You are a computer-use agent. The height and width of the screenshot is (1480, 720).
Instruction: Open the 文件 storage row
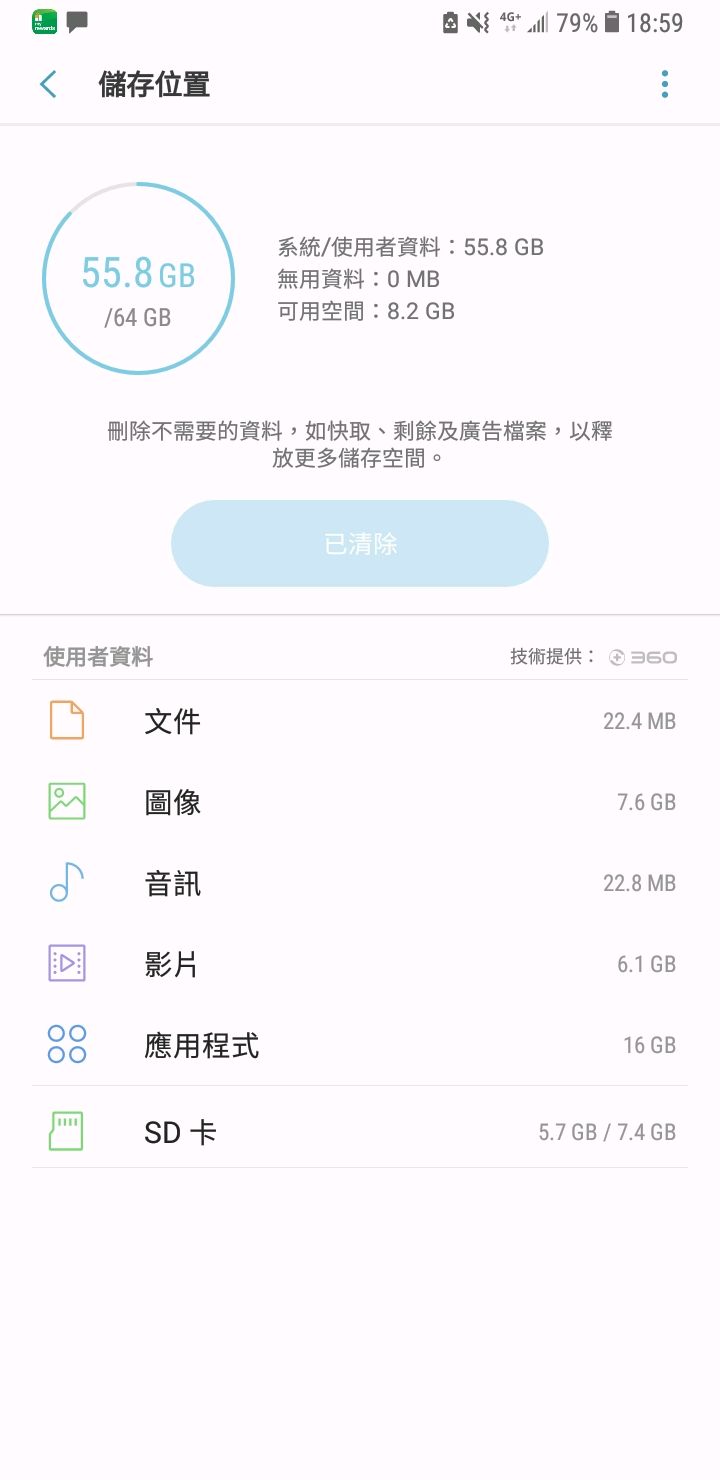(360, 721)
